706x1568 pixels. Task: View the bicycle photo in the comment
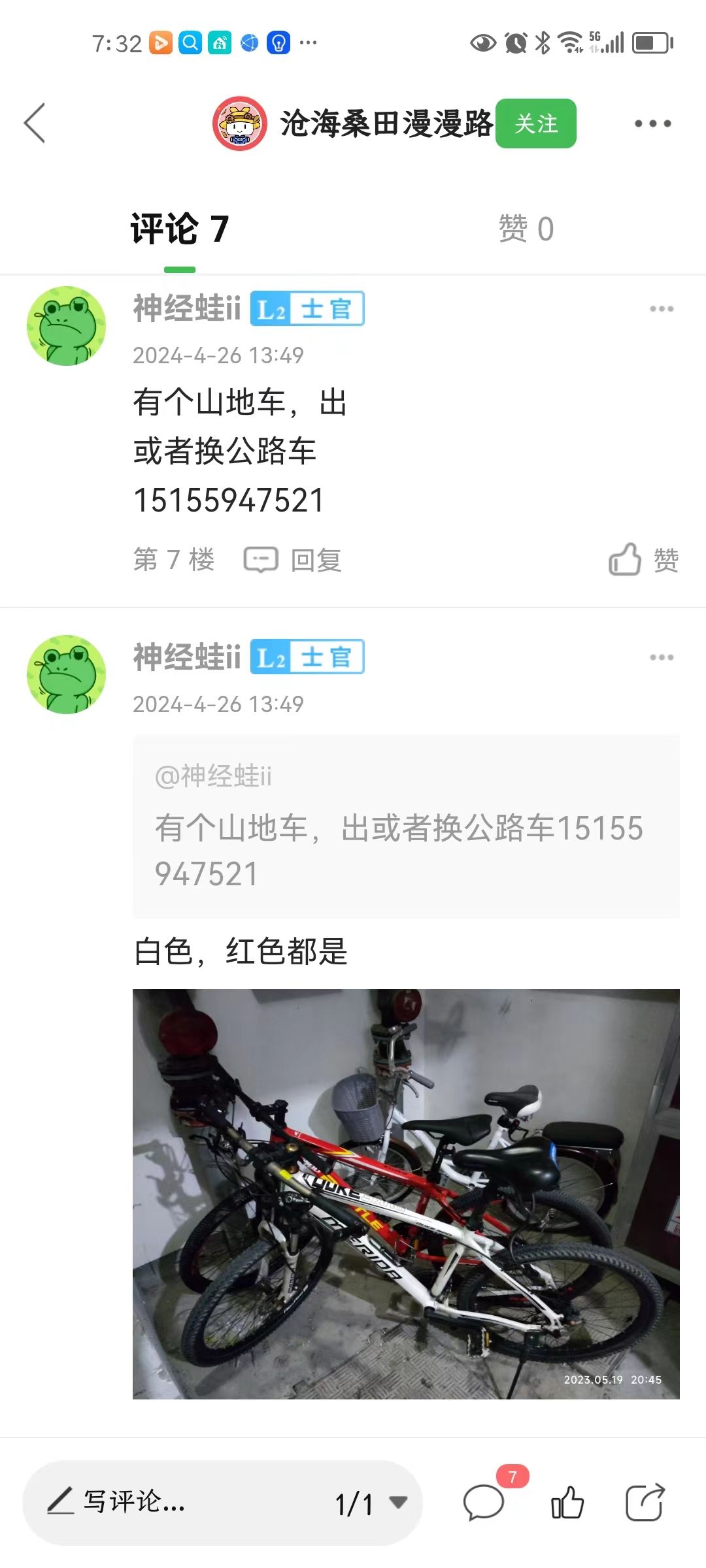click(406, 1194)
